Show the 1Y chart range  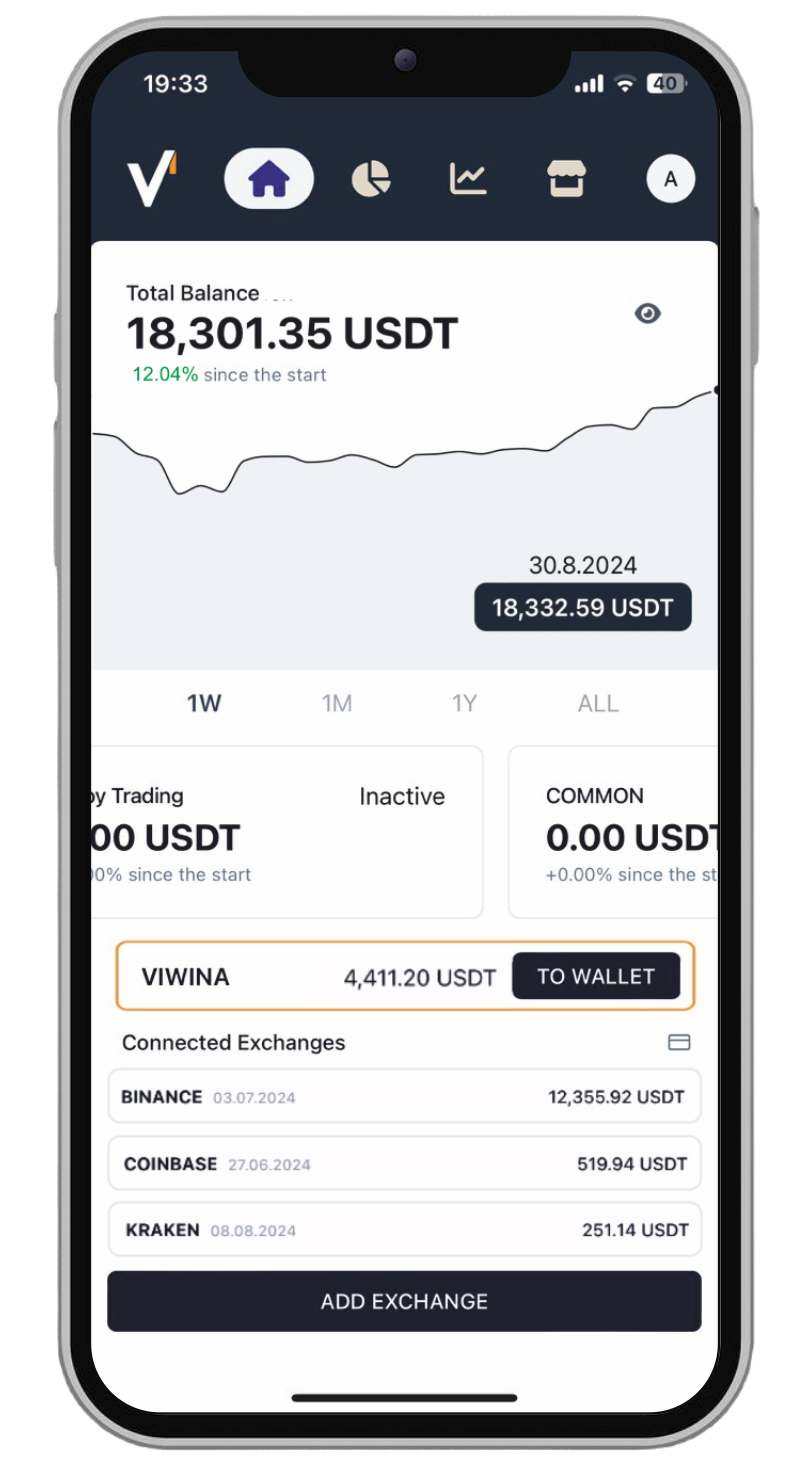pyautogui.click(x=464, y=703)
